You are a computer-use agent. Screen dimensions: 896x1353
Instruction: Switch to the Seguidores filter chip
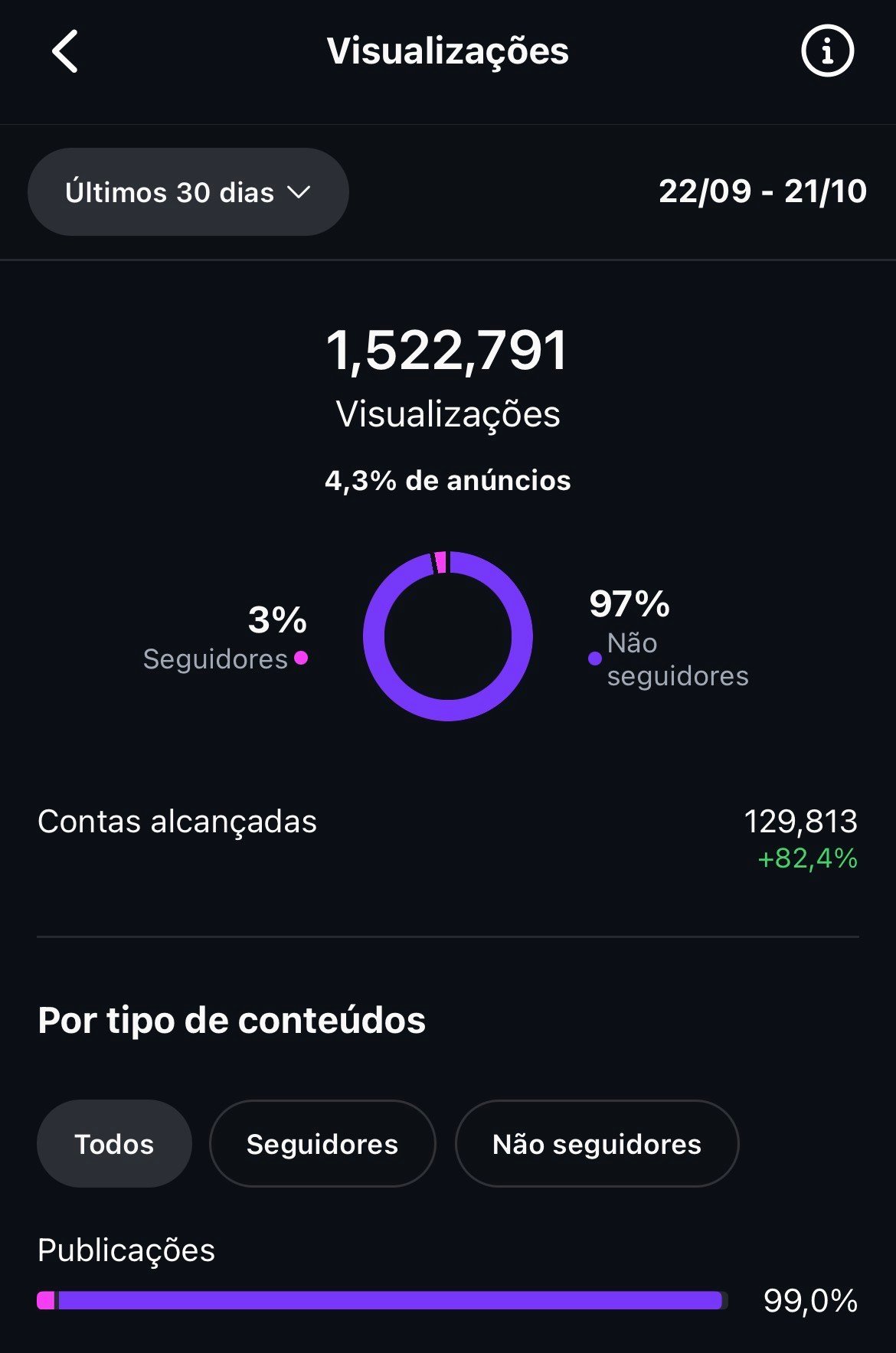(322, 1144)
